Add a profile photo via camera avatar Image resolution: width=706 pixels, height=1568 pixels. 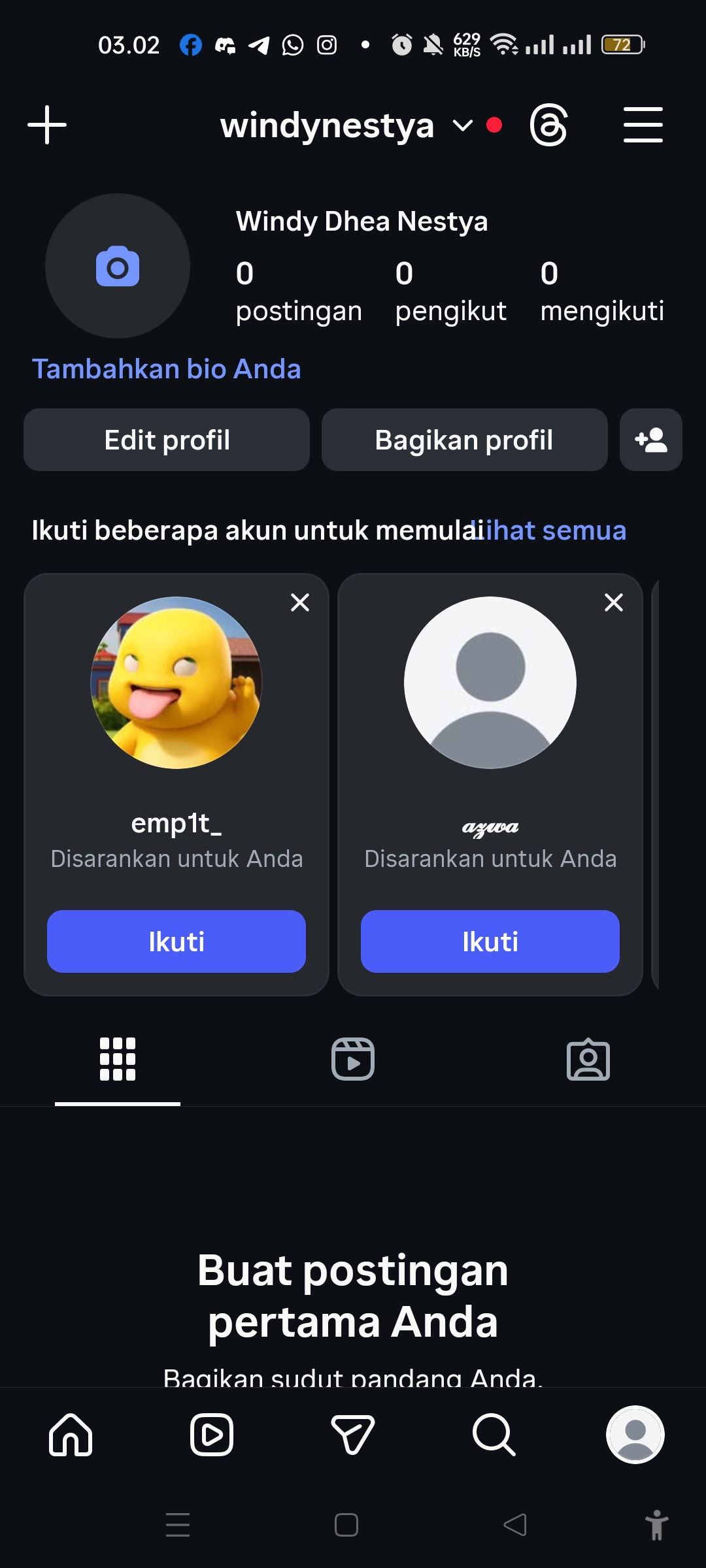pos(118,266)
